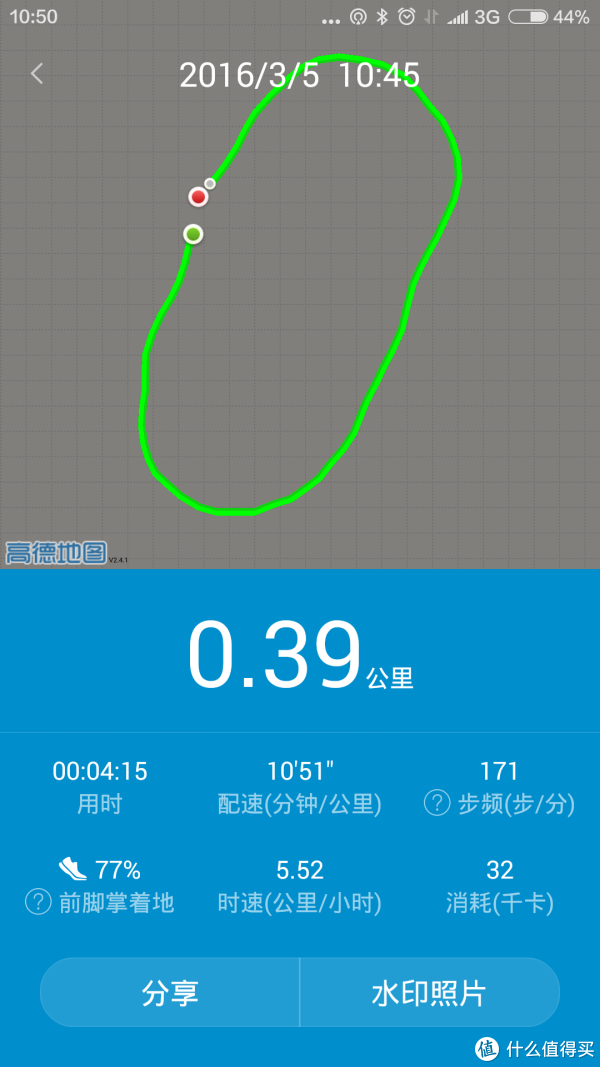600x1067 pixels.
Task: Open the help icon beside 步频(步/分)
Action: (437, 804)
